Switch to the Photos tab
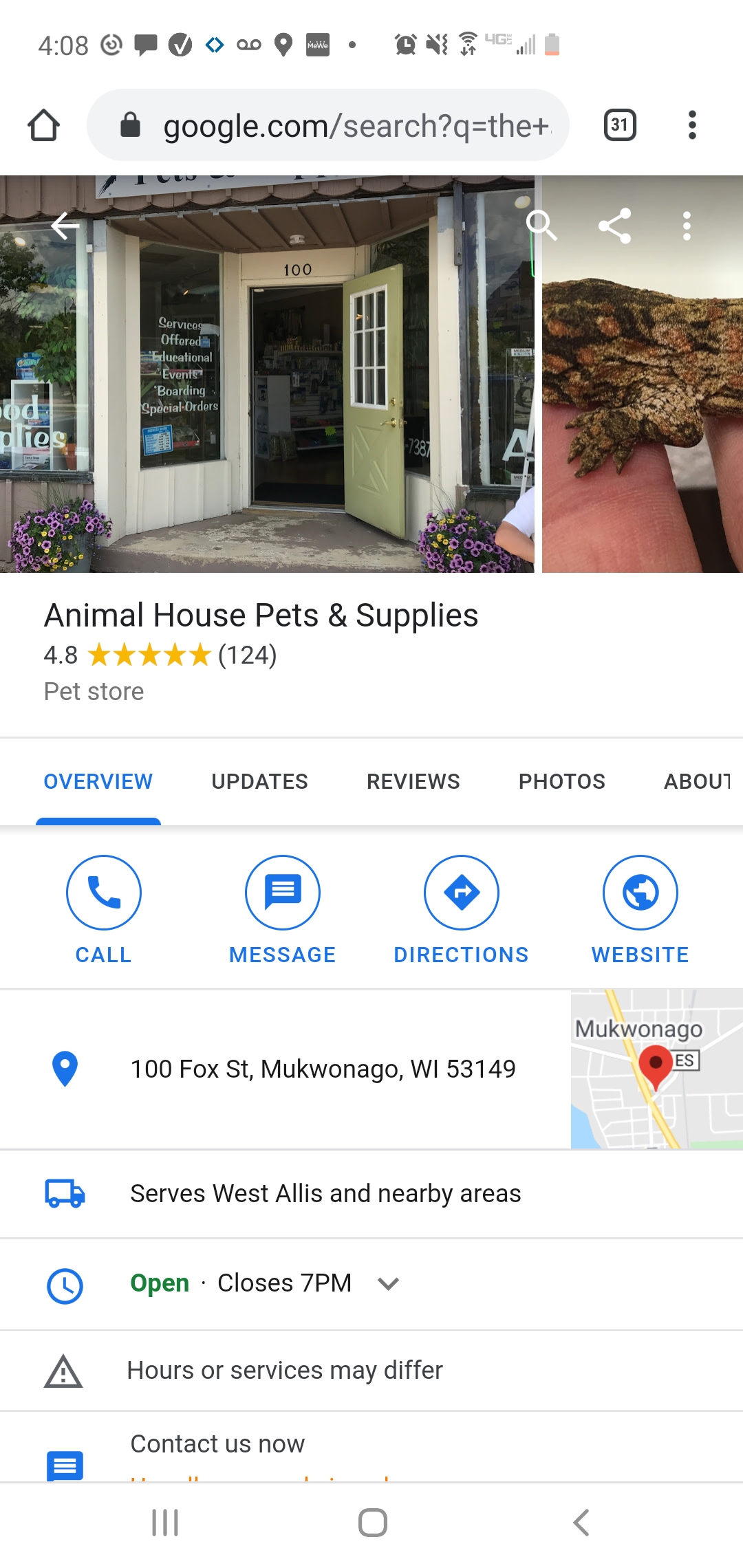 tap(561, 781)
